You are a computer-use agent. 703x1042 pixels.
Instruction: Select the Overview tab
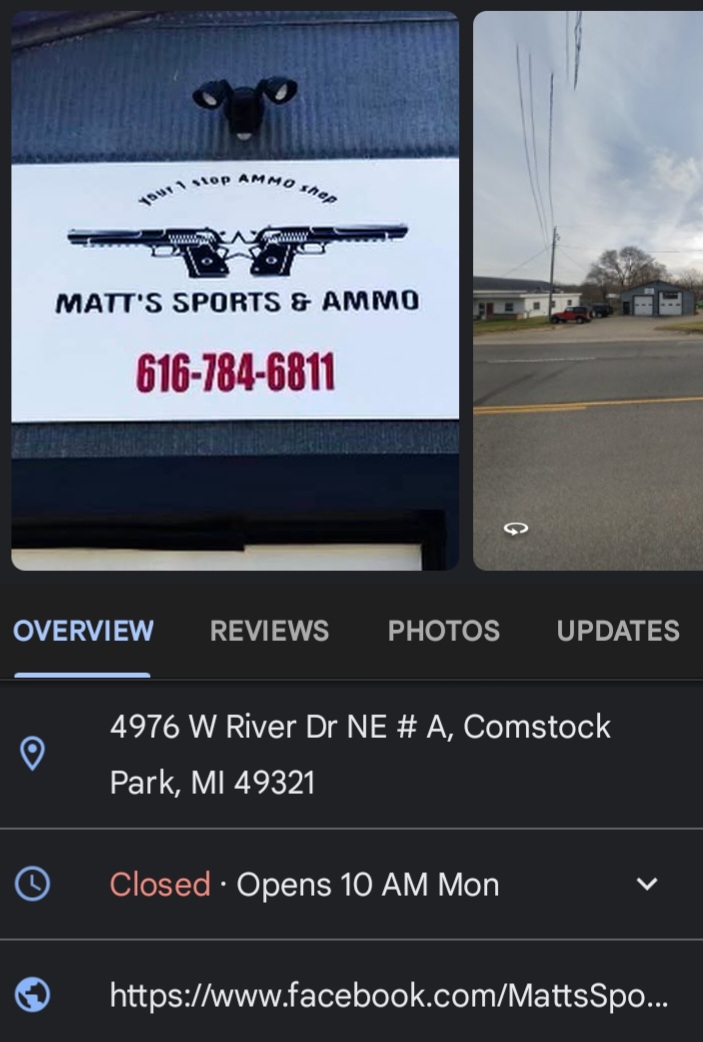click(x=83, y=631)
